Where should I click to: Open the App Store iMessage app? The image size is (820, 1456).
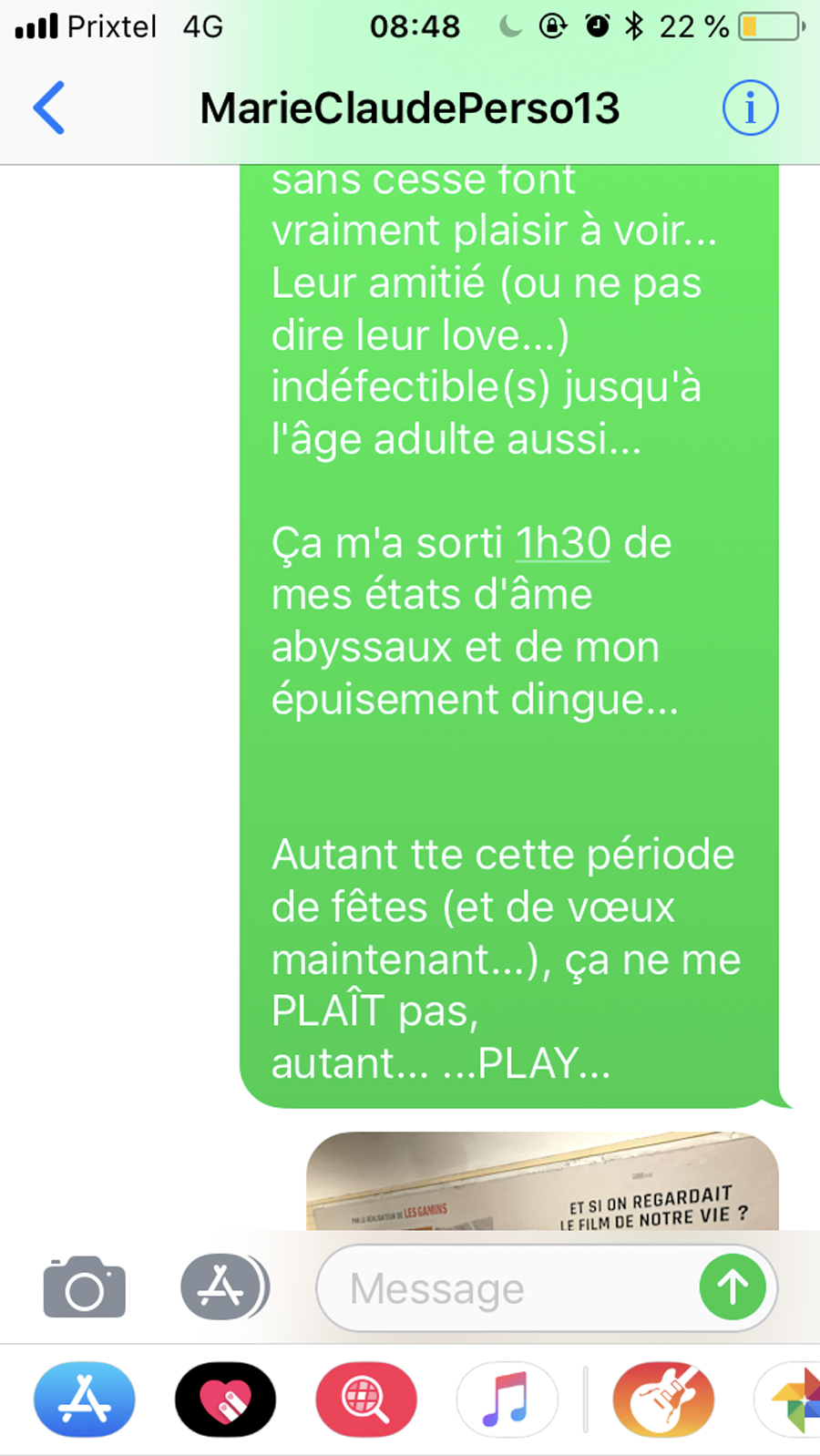(x=85, y=1400)
